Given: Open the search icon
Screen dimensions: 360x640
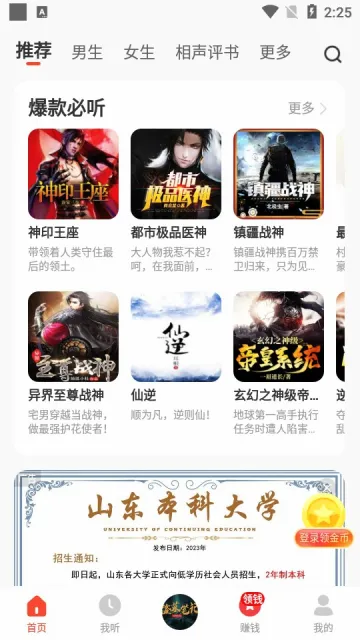Looking at the screenshot, I should (333, 53).
